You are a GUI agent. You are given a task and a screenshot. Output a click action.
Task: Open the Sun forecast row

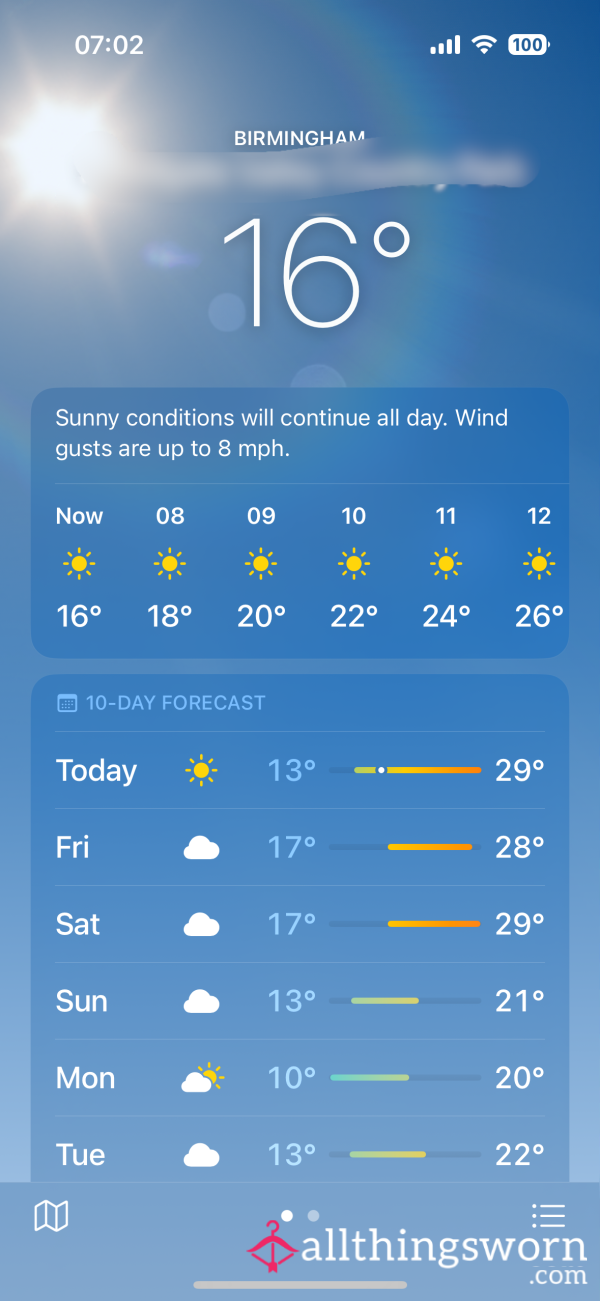[300, 1001]
